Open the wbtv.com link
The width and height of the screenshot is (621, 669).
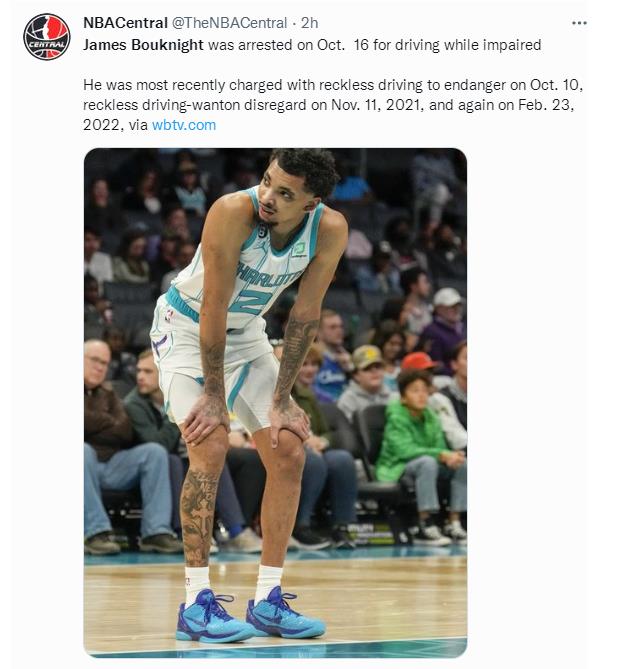coord(183,125)
